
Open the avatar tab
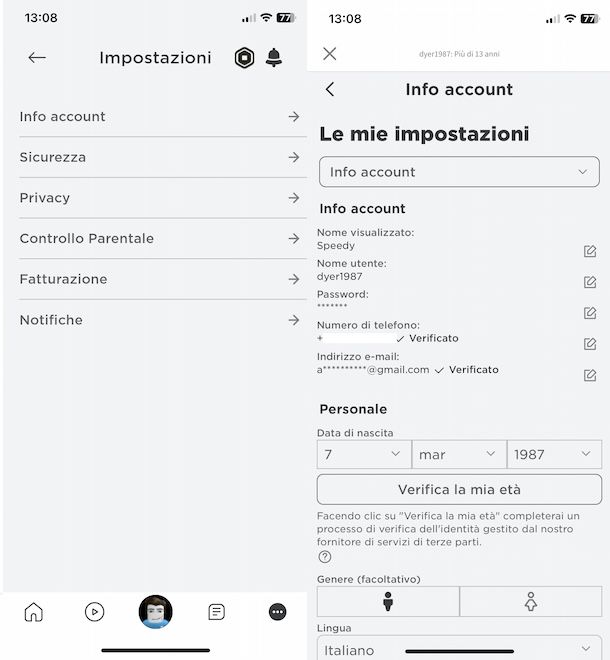coord(155,612)
